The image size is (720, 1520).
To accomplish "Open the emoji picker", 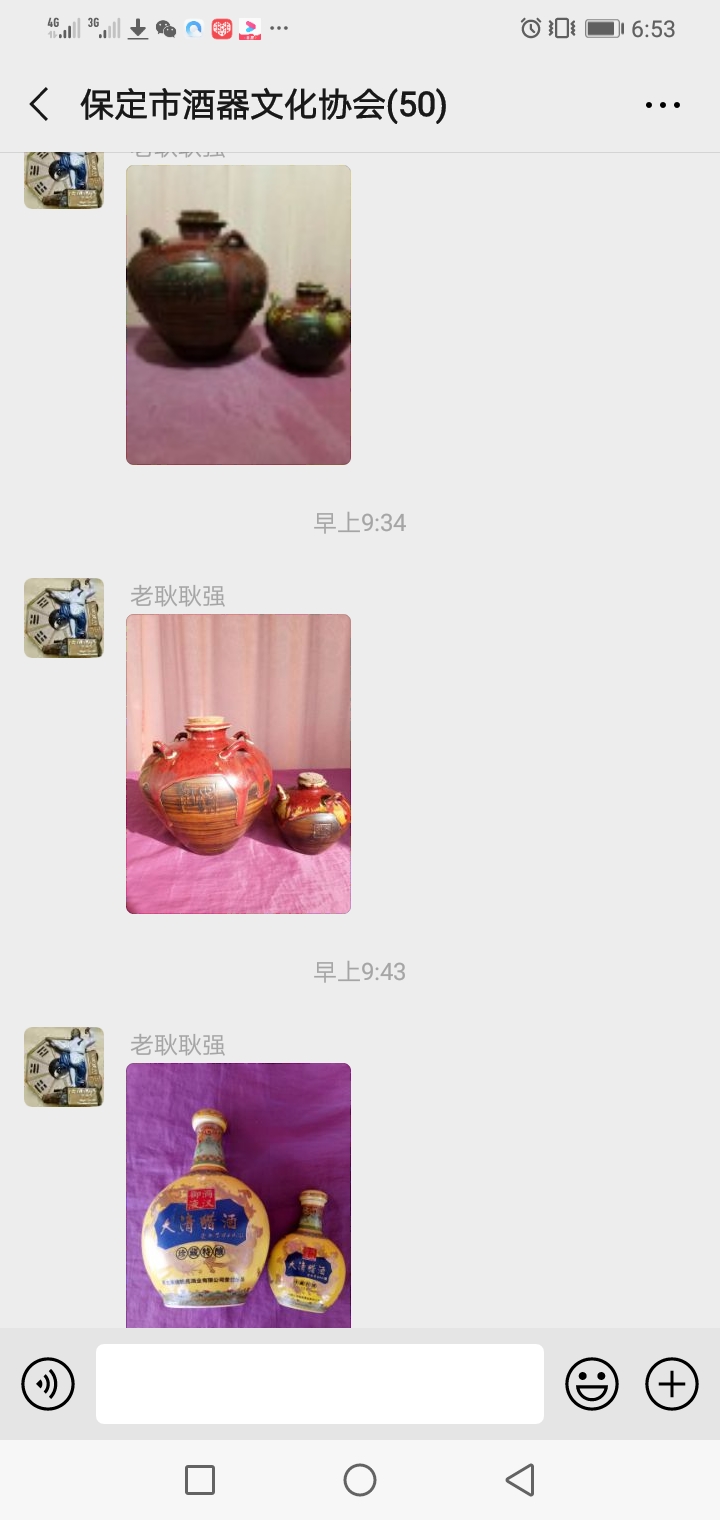I will click(592, 1384).
